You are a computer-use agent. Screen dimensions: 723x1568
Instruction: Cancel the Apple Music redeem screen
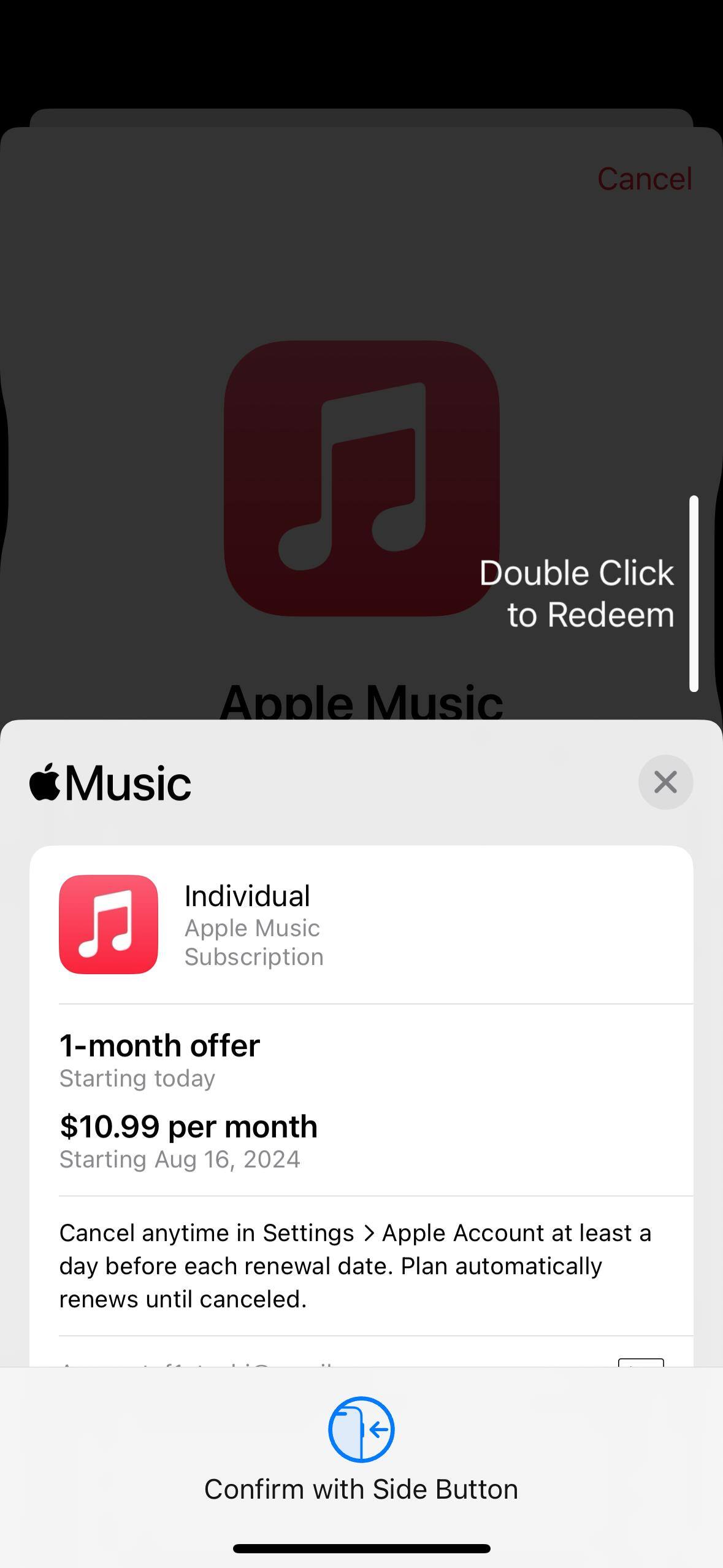[x=645, y=179]
